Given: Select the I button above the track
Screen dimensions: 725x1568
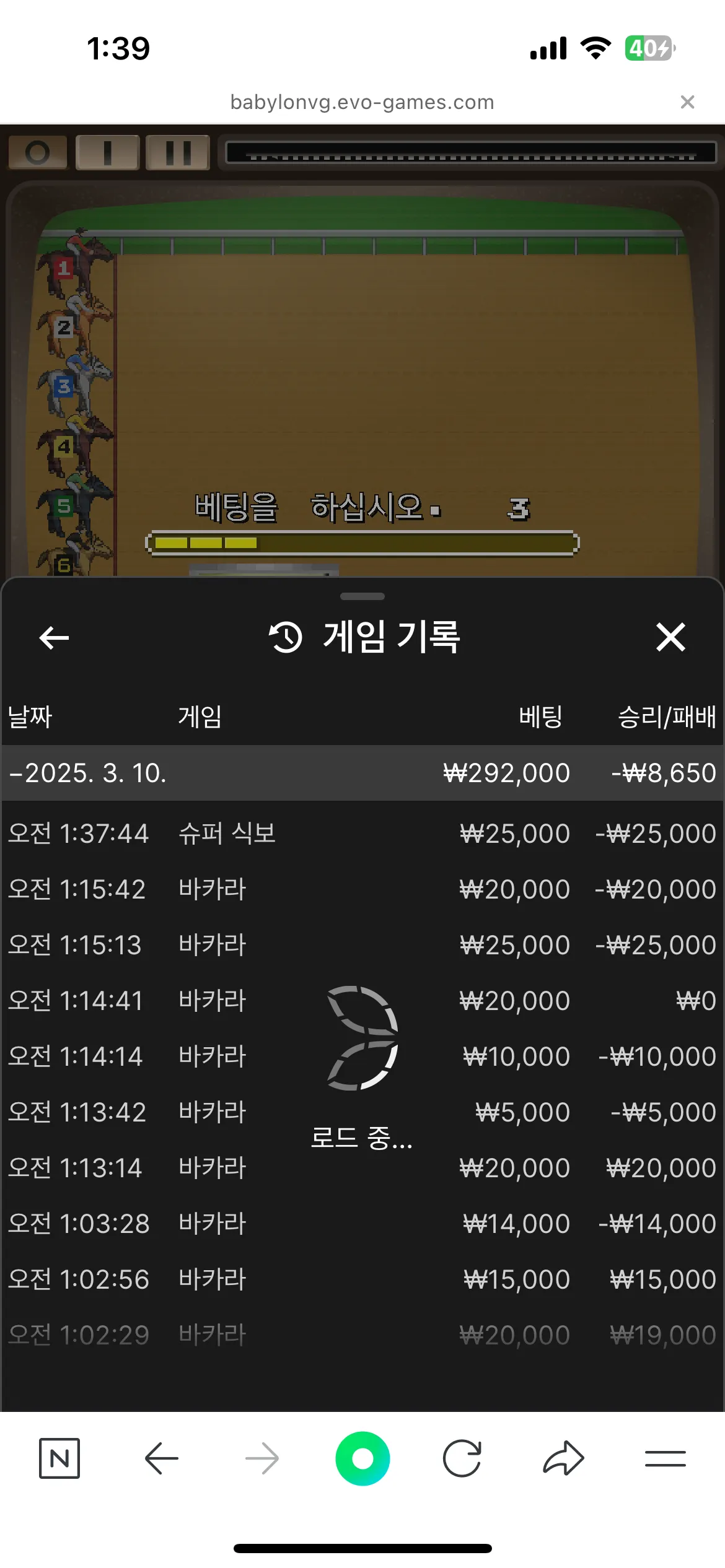Looking at the screenshot, I should point(108,152).
